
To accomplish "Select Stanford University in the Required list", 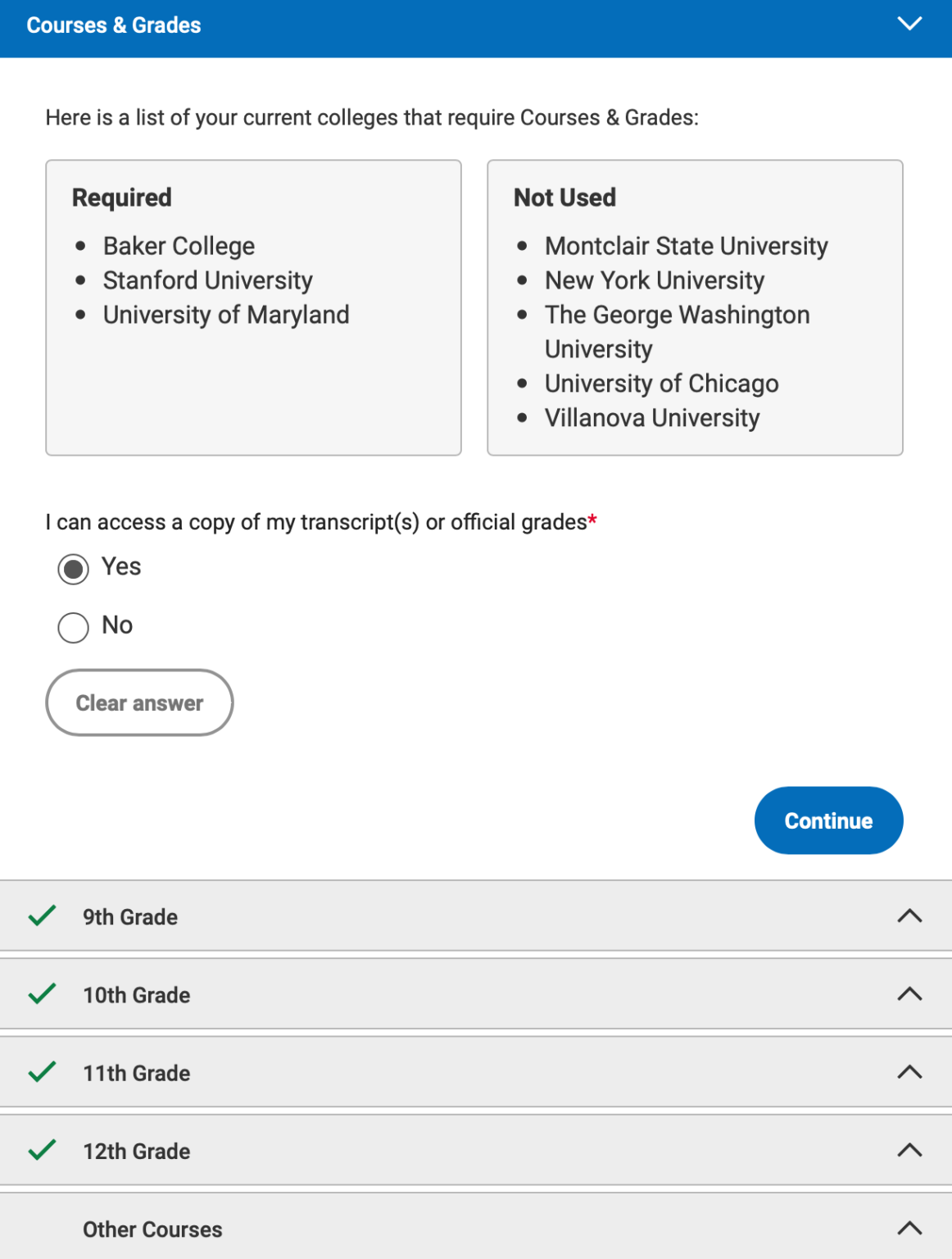I will (x=207, y=280).
